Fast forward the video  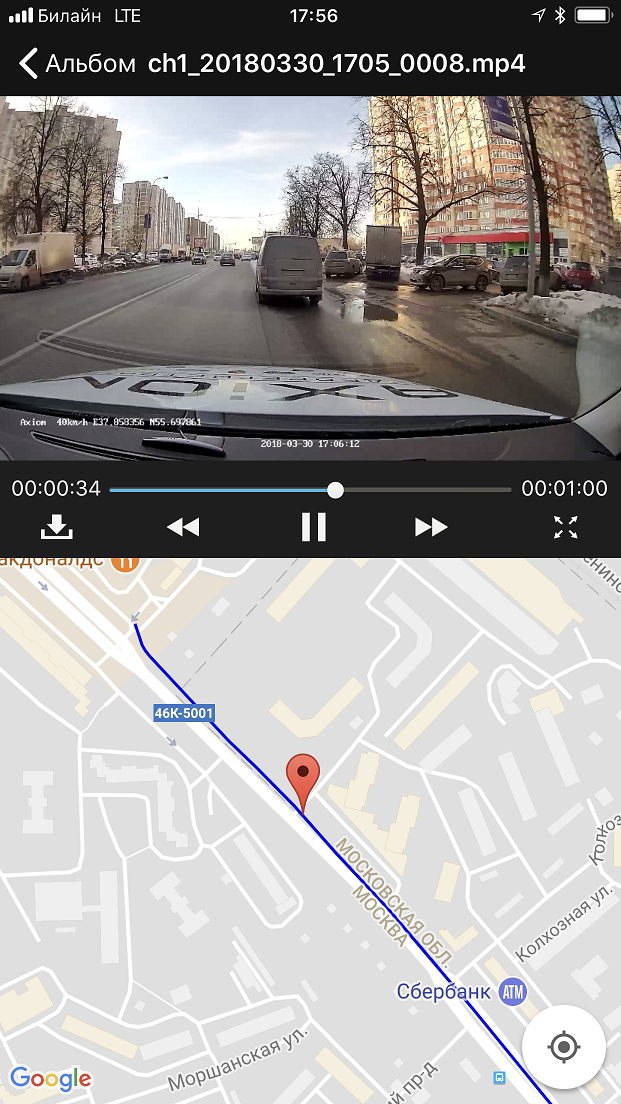[431, 527]
